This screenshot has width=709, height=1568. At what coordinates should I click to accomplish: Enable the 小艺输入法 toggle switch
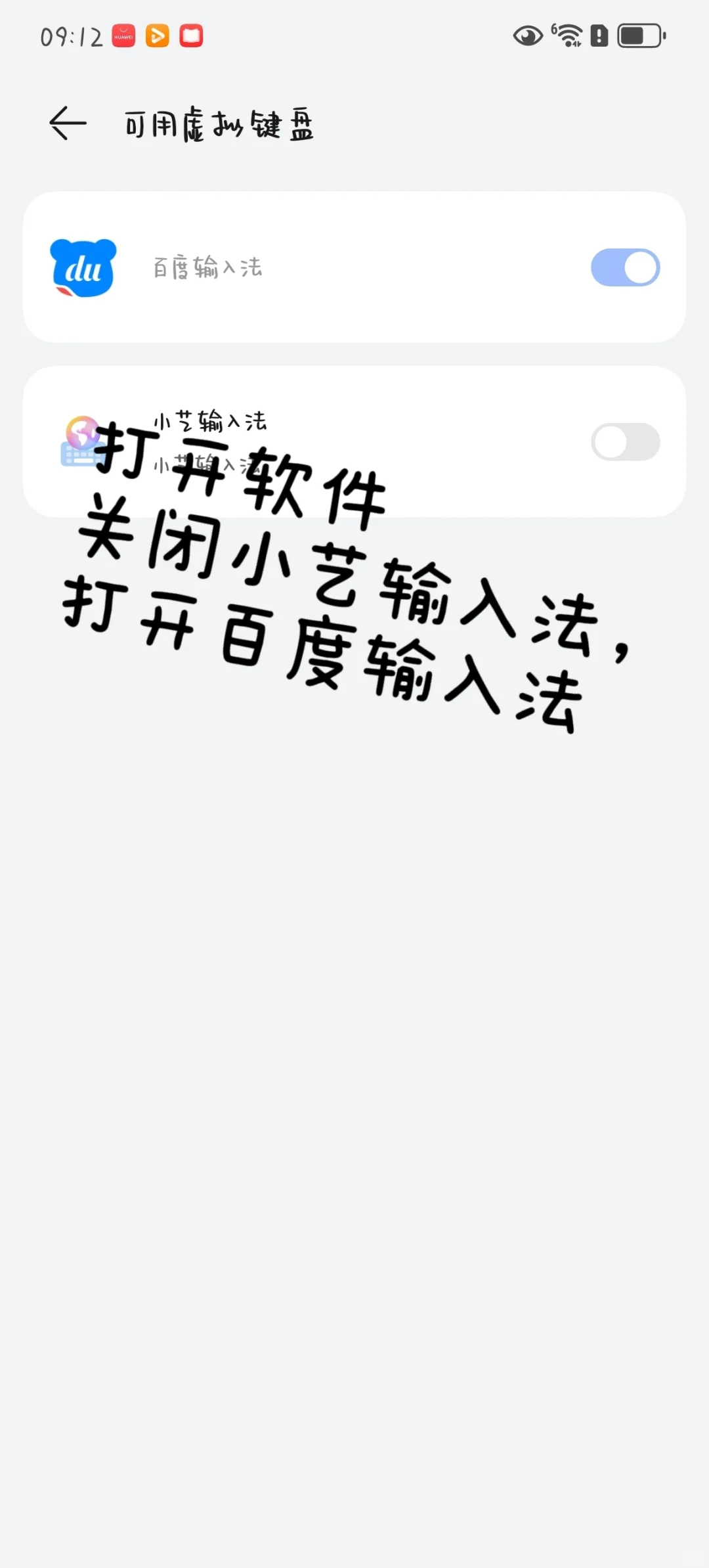(x=626, y=442)
